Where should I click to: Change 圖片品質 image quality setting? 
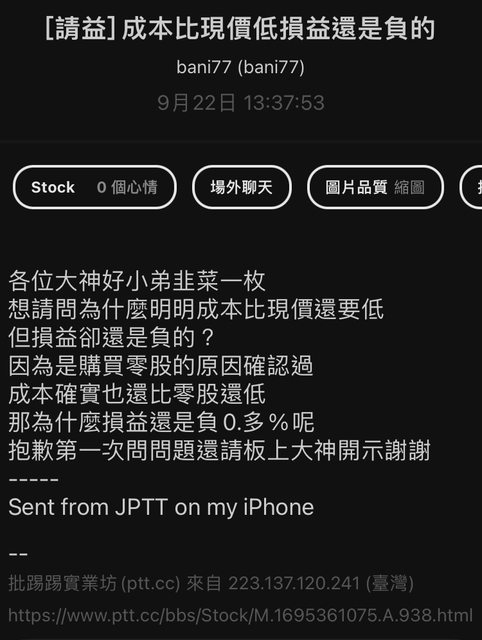coord(375,187)
